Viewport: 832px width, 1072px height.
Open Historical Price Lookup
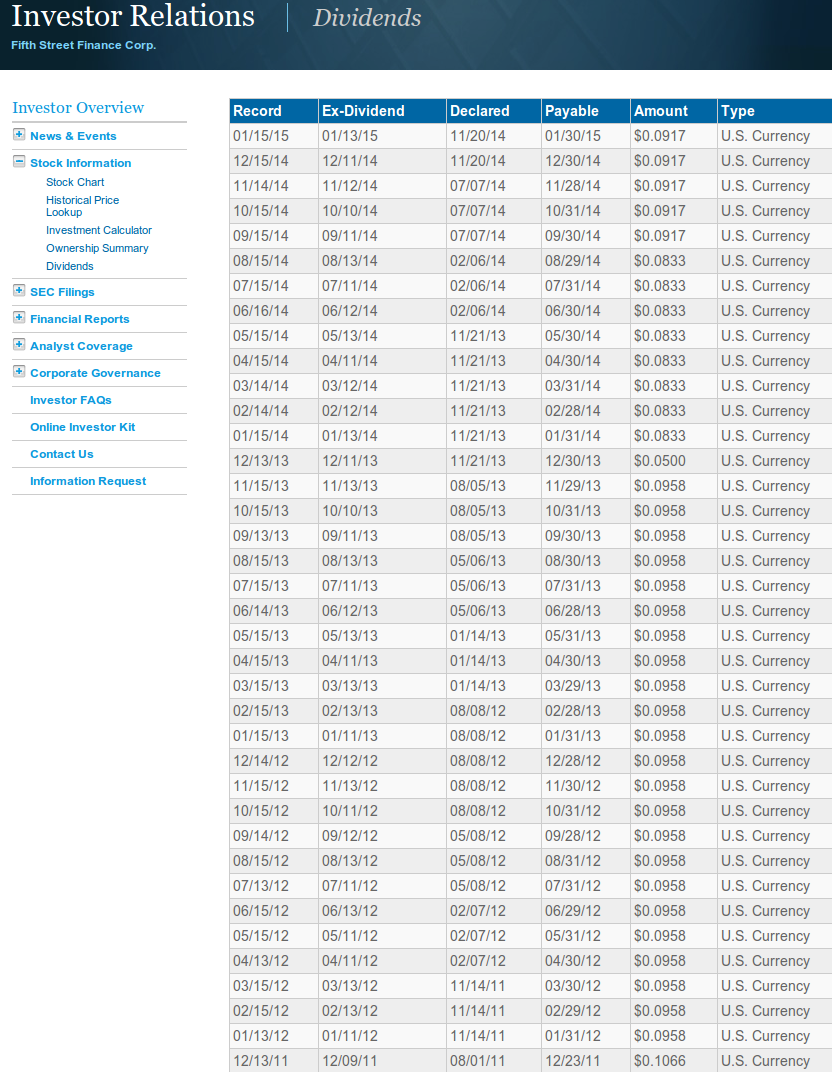click(x=82, y=206)
